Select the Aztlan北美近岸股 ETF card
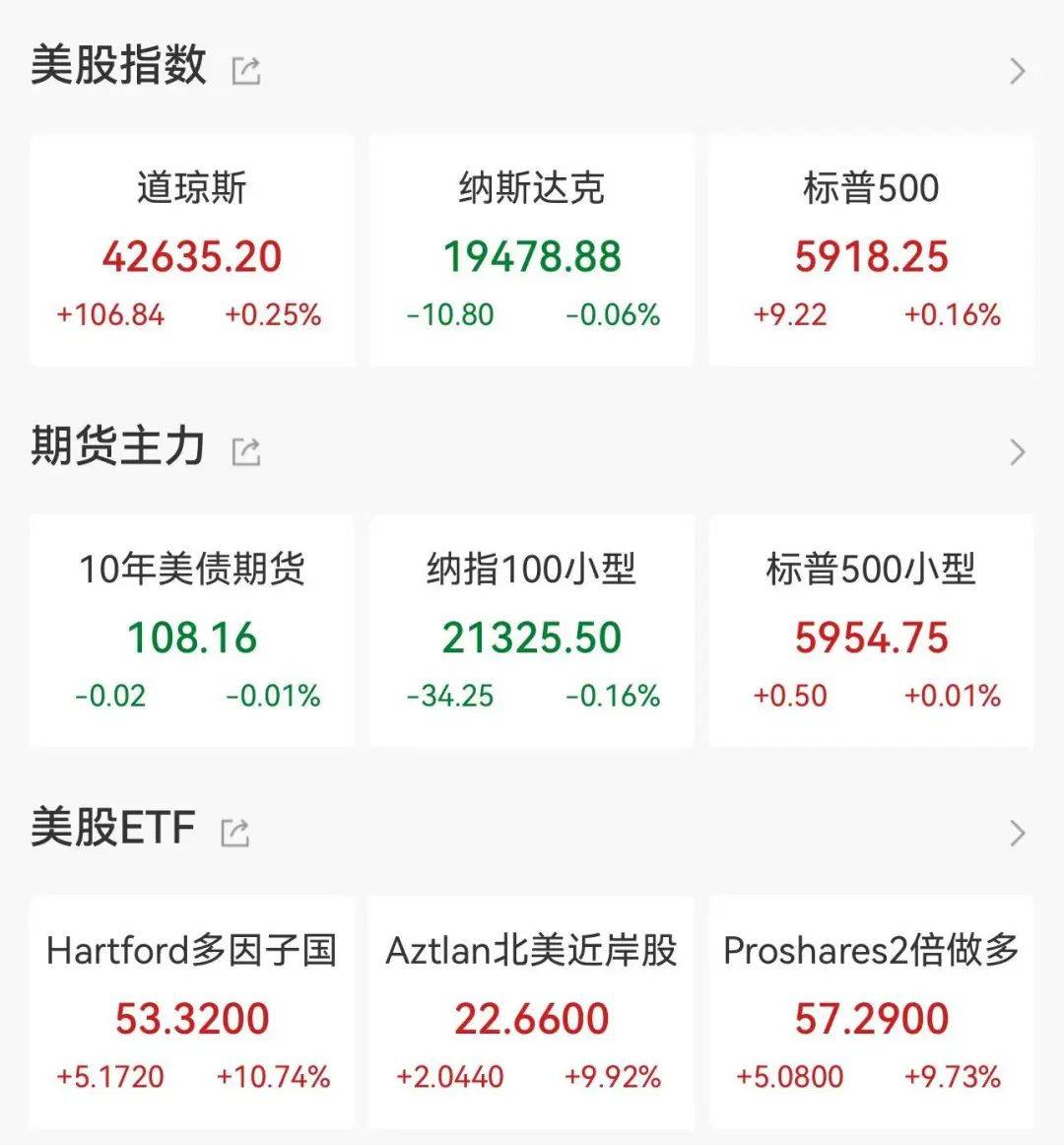The image size is (1064, 1145). [x=532, y=1010]
